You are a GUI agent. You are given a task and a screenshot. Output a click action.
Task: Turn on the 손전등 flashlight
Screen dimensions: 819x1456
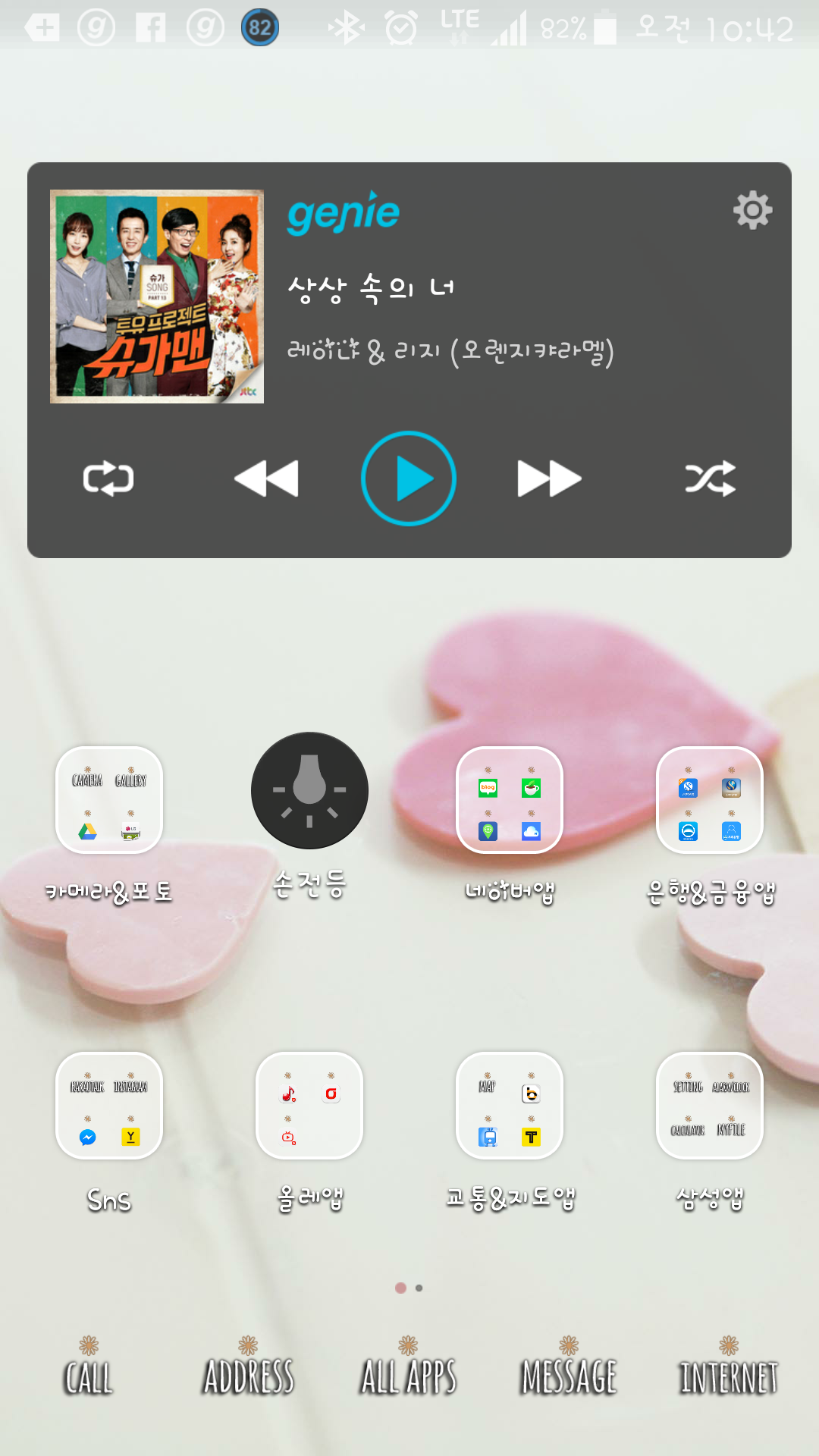click(x=309, y=791)
